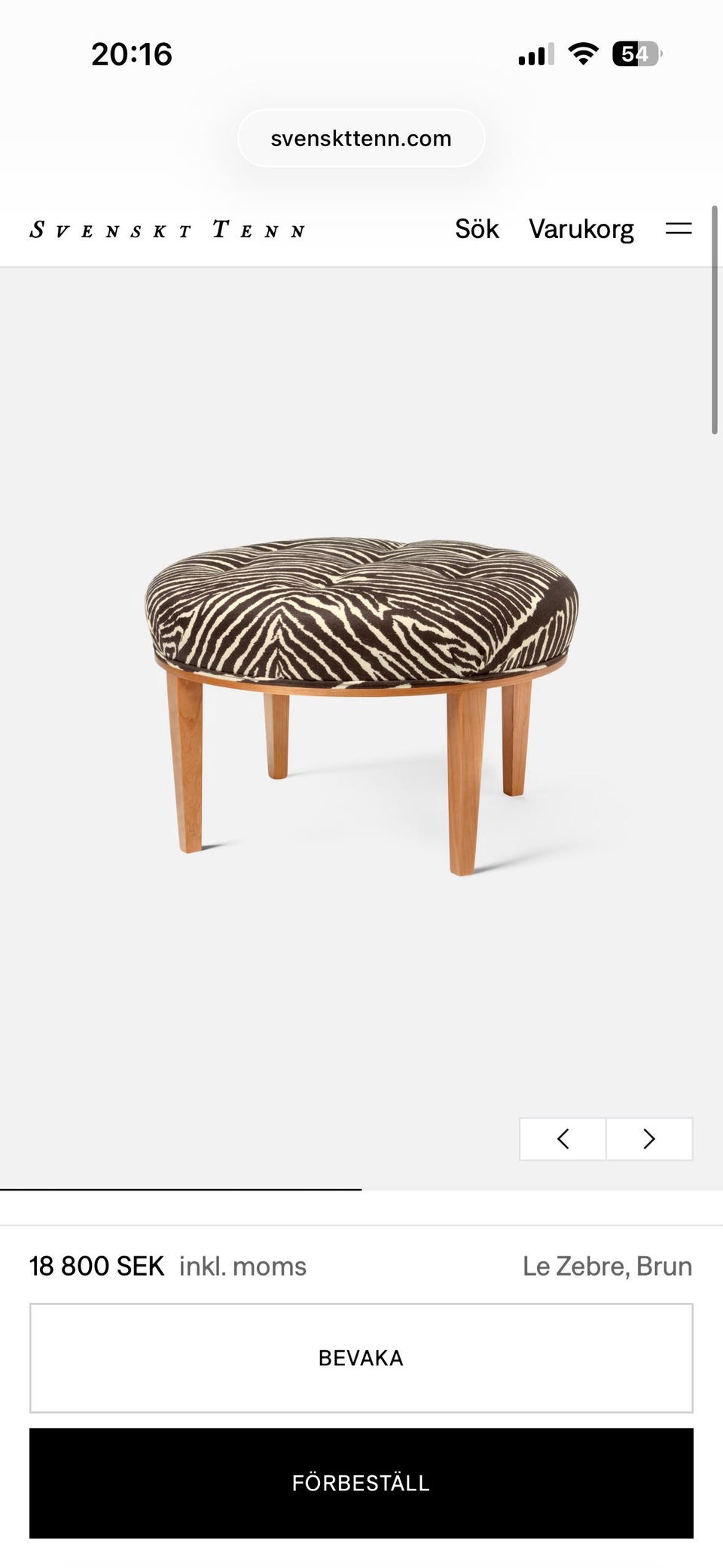Pre-order with FÖRBESTÄLL button
723x1568 pixels.
361,1483
